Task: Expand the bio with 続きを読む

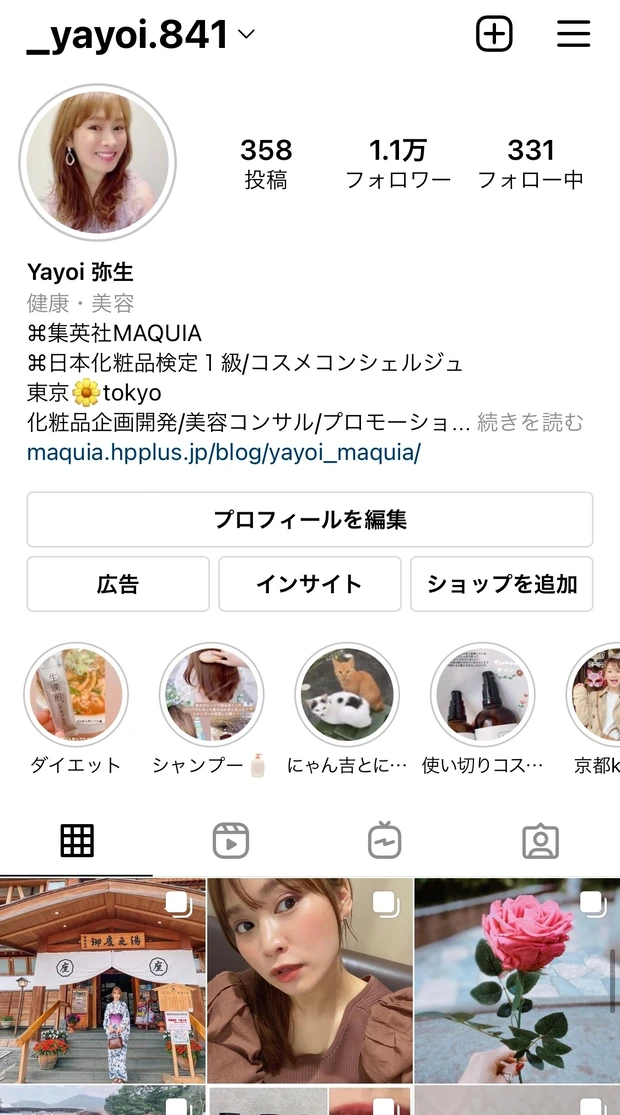Action: point(530,422)
